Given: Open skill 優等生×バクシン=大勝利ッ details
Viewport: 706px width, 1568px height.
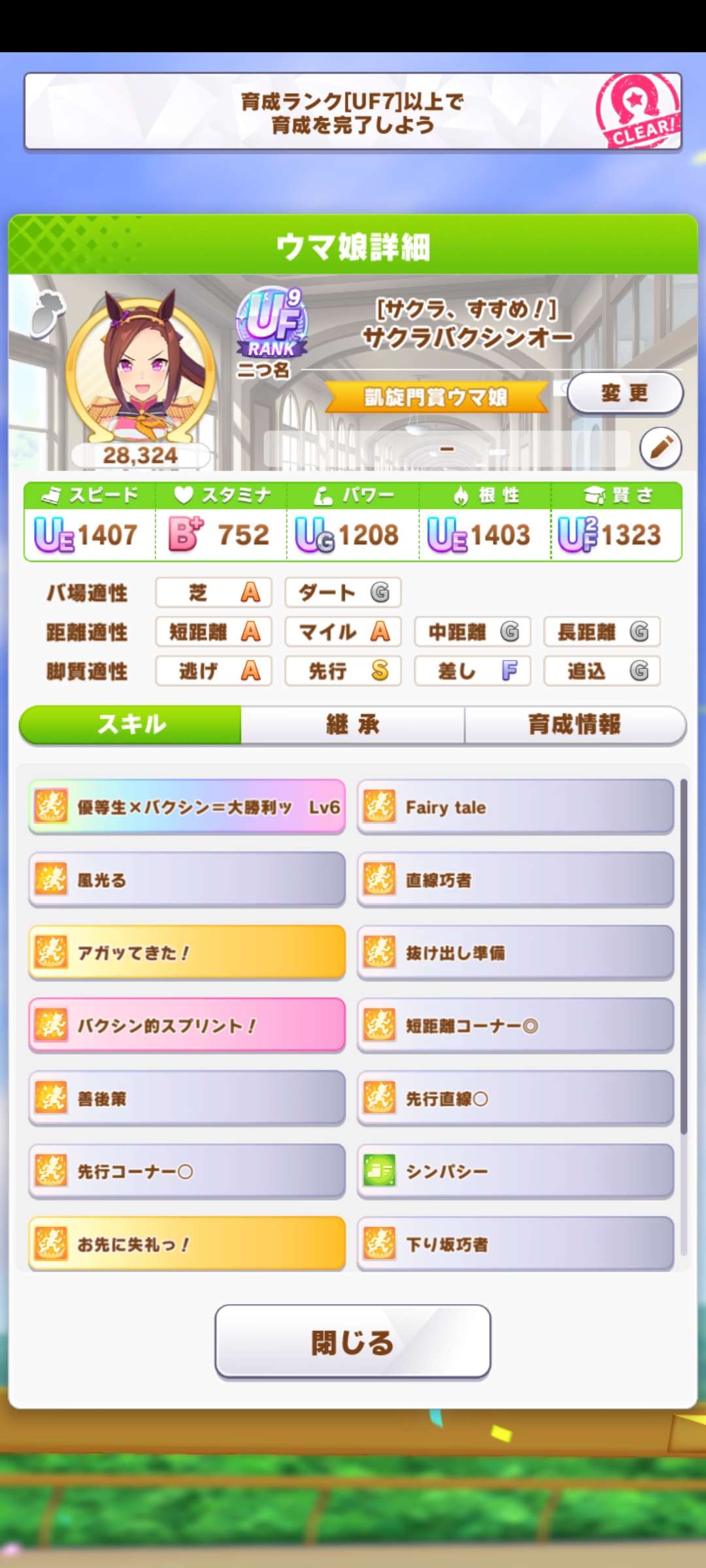Looking at the screenshot, I should [187, 807].
